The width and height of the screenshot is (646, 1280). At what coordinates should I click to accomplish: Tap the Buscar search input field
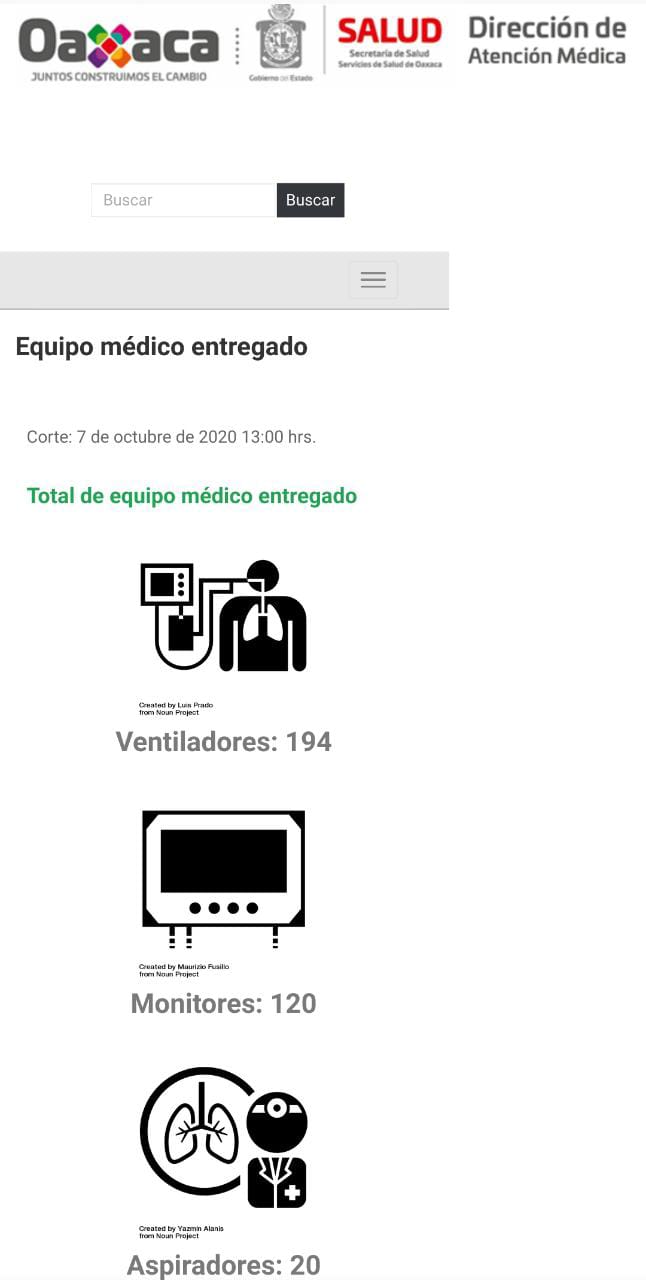click(184, 200)
